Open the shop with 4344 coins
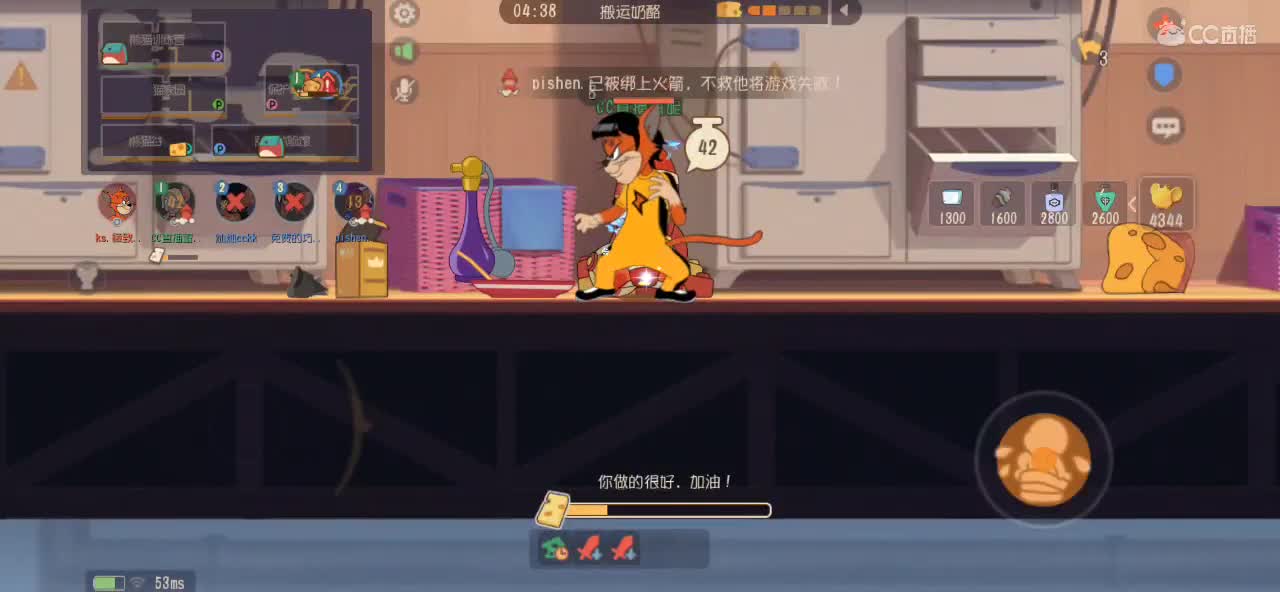 (1166, 204)
